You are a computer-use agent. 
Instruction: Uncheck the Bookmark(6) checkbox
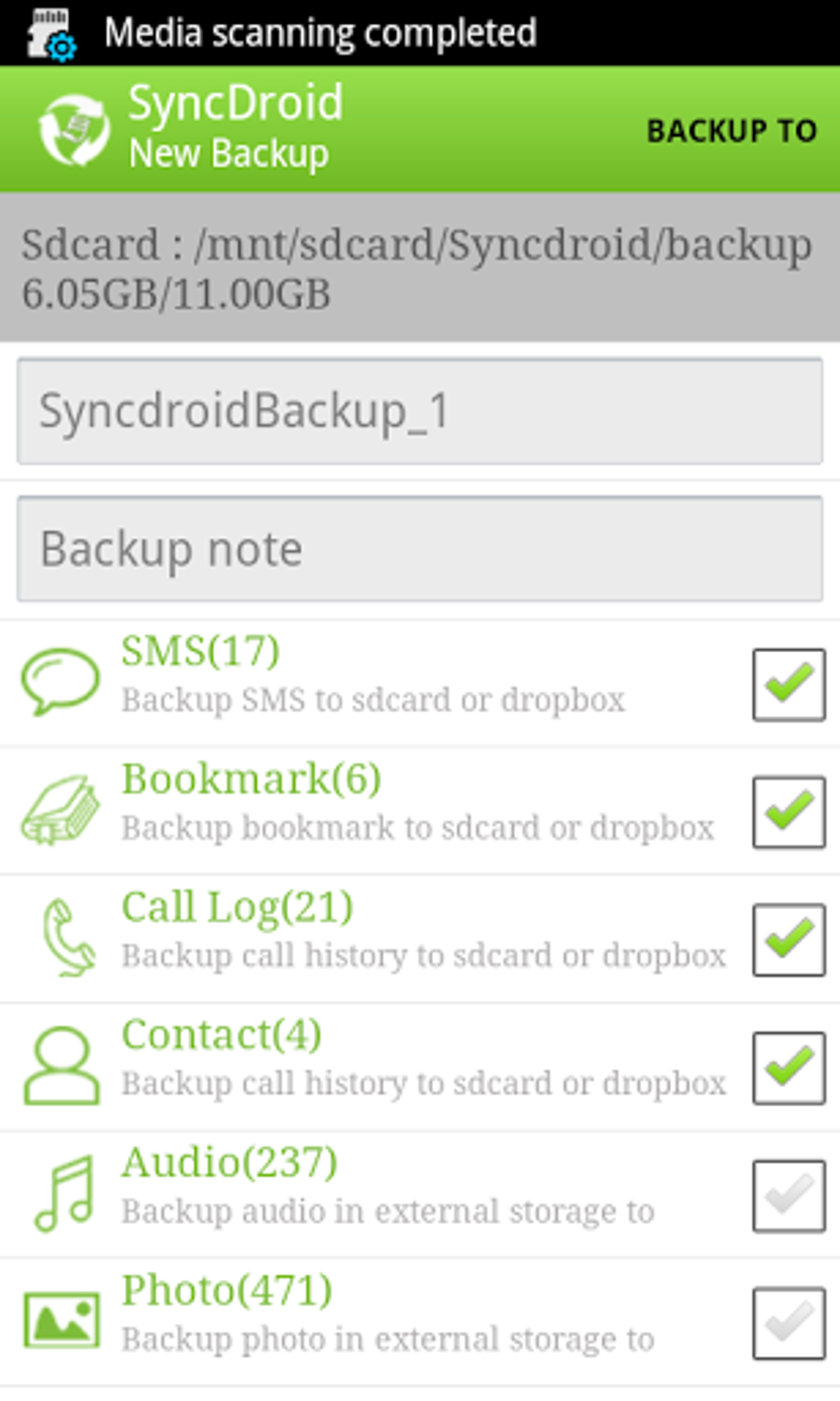[789, 812]
